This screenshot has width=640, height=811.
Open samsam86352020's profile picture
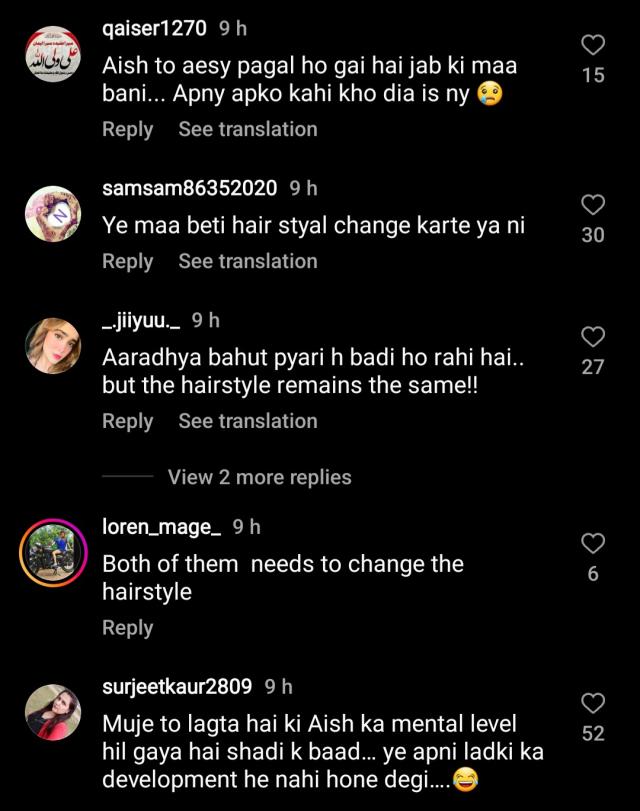[x=52, y=213]
